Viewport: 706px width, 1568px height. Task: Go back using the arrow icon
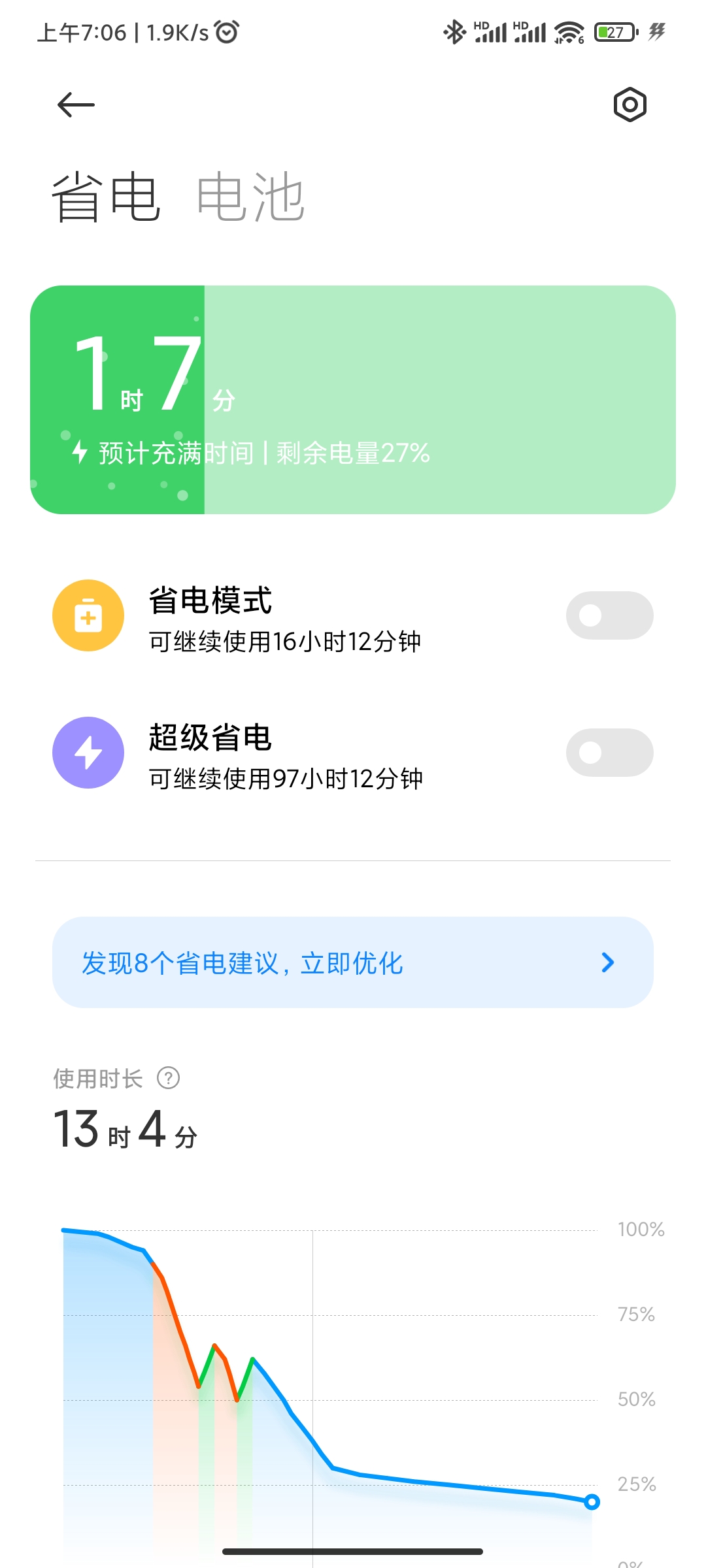coord(76,105)
